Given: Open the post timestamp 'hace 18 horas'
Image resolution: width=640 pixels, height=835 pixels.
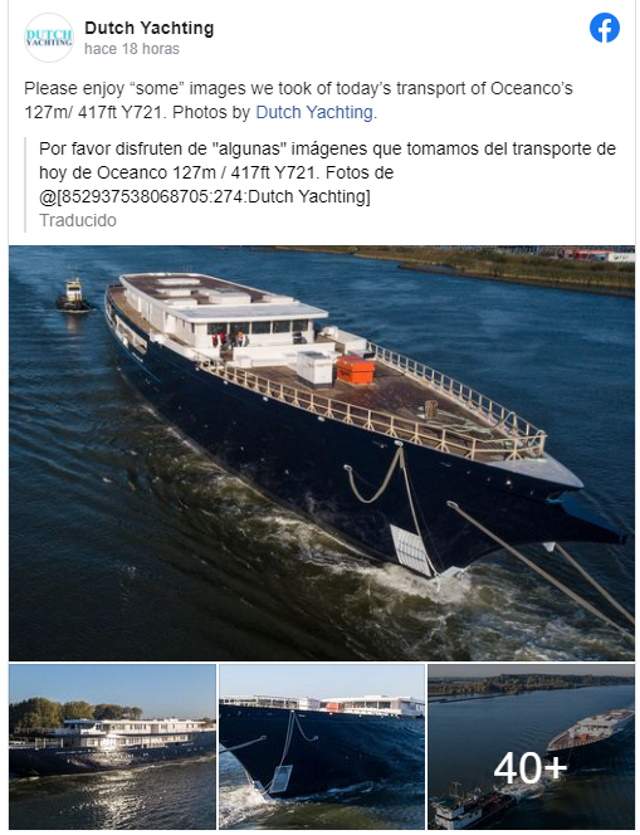Looking at the screenshot, I should tap(132, 48).
